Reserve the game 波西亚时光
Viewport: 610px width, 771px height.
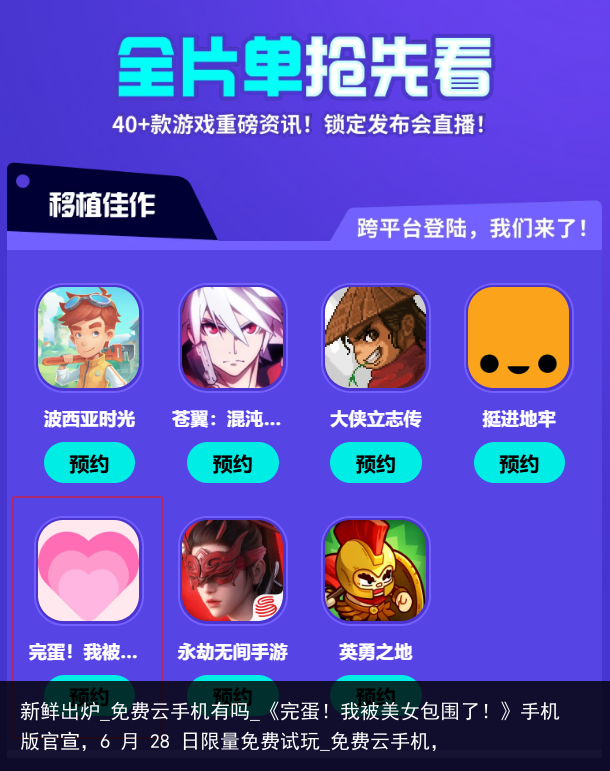89,463
